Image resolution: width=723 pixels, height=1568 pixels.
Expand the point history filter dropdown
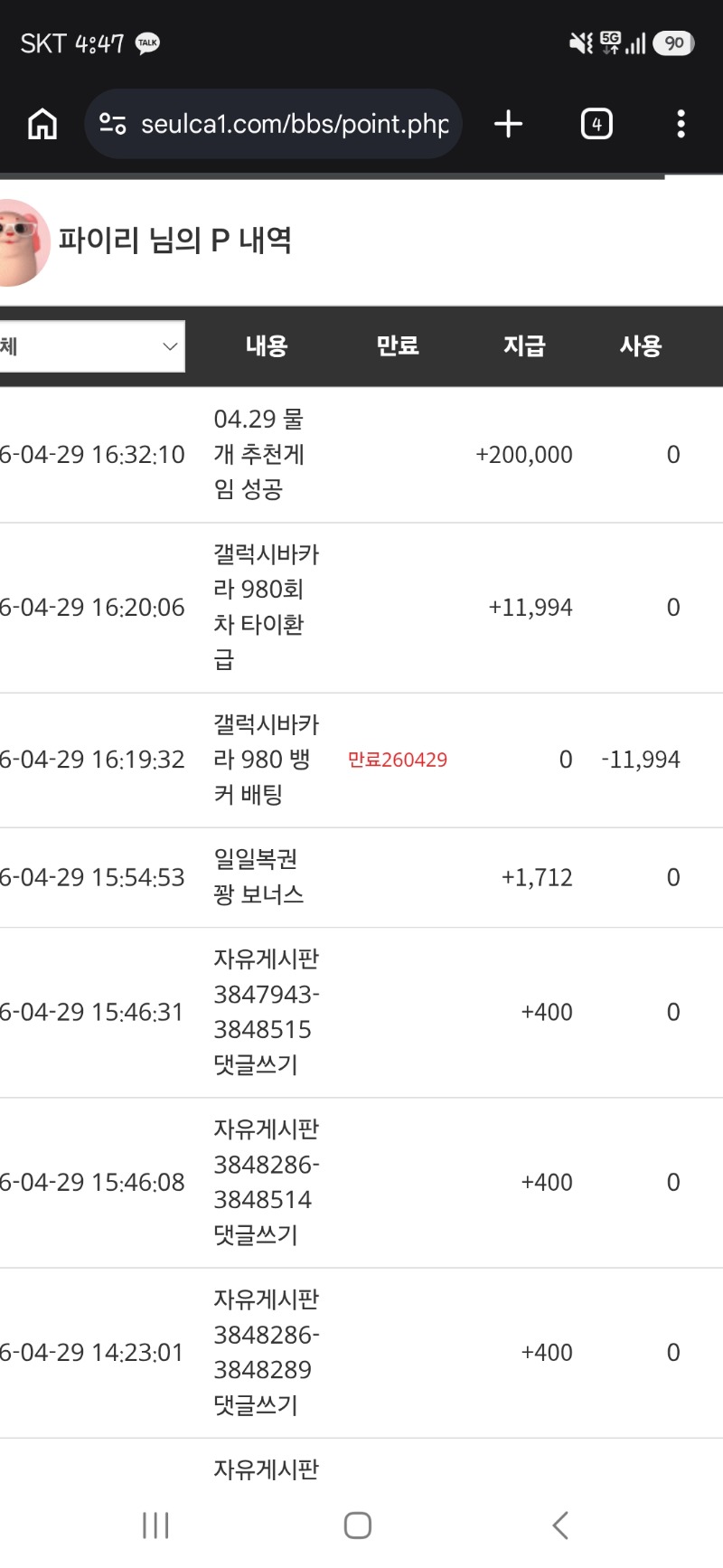click(x=91, y=346)
